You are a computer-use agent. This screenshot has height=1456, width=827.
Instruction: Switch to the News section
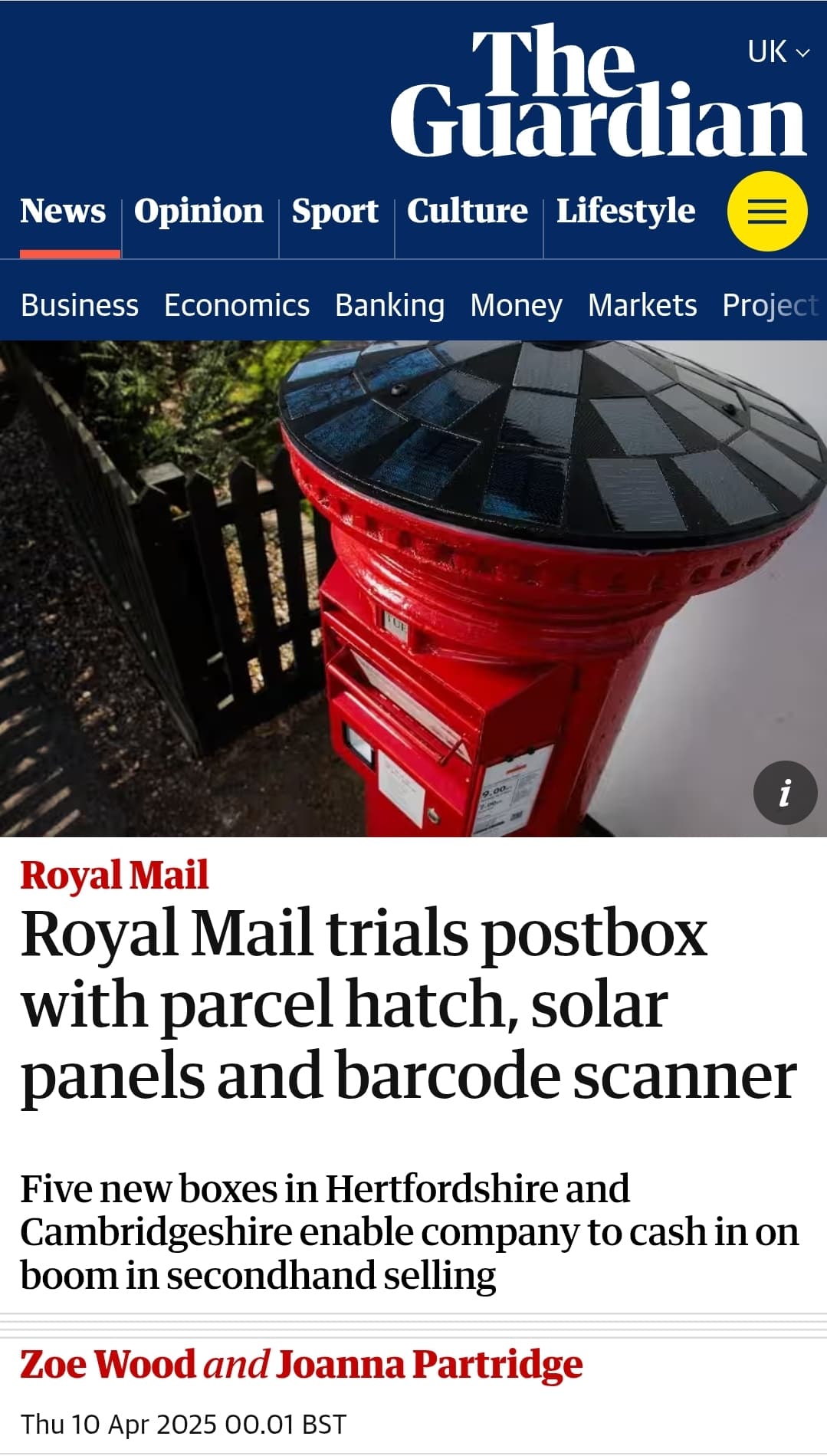[63, 211]
